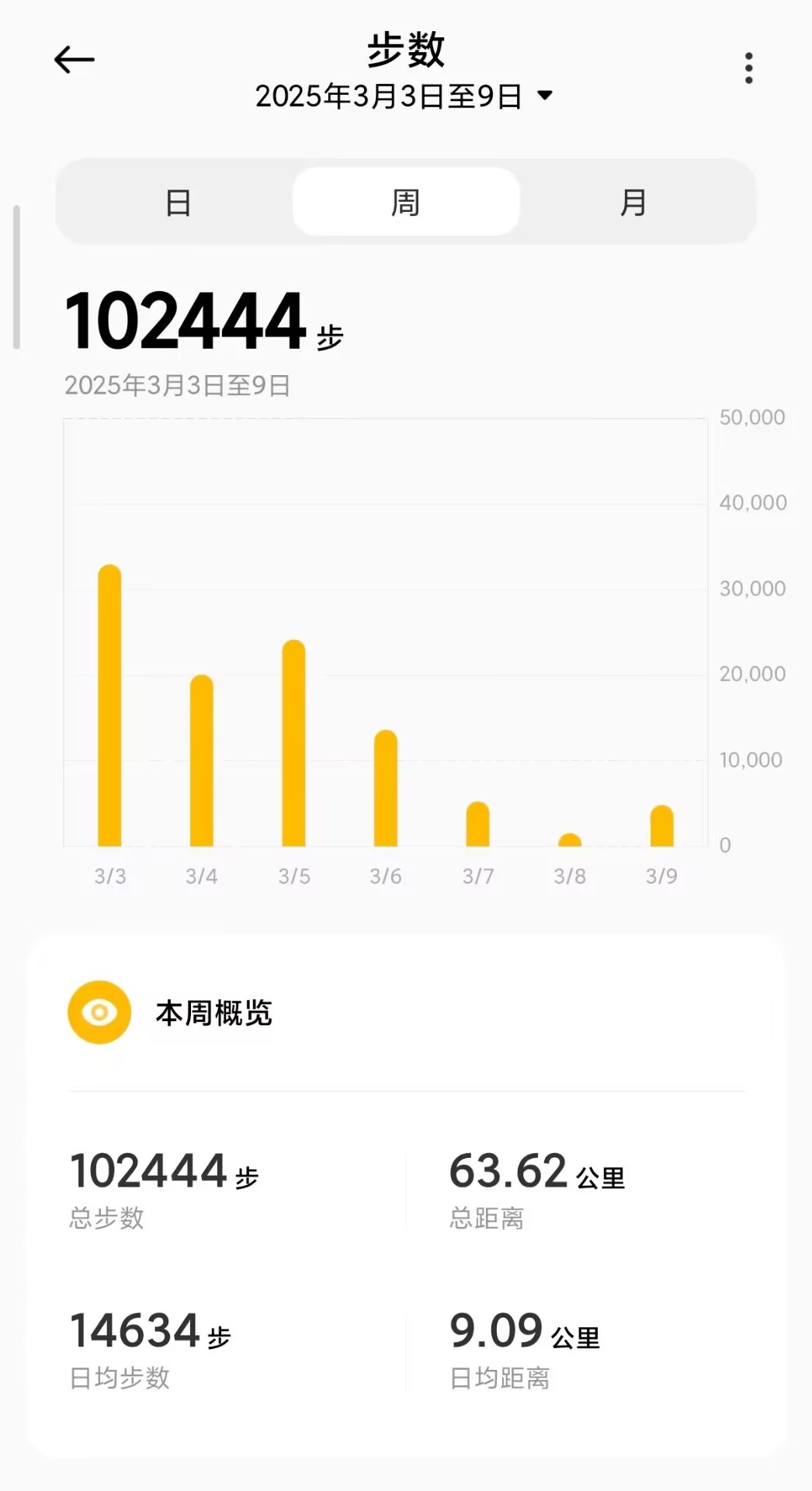812x1491 pixels.
Task: Switch to the 日 (day) view
Action: tap(178, 203)
